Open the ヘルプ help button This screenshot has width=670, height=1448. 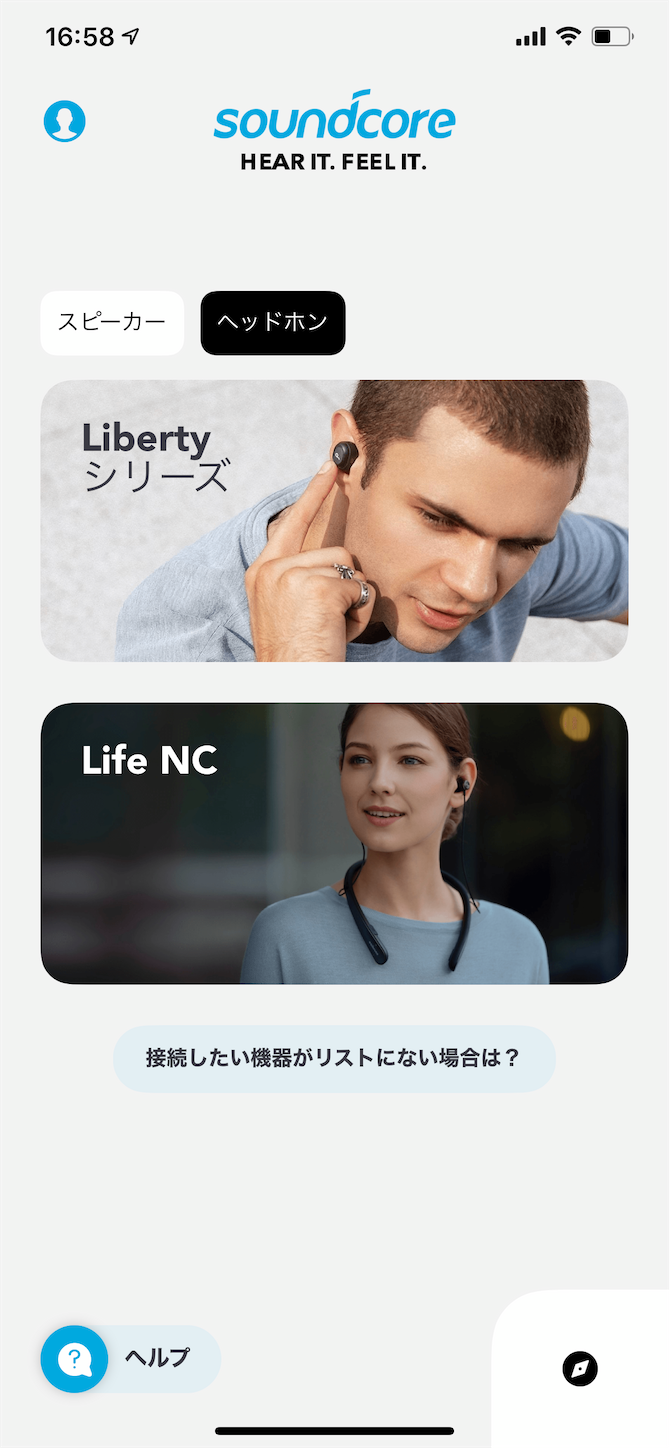[130, 1358]
